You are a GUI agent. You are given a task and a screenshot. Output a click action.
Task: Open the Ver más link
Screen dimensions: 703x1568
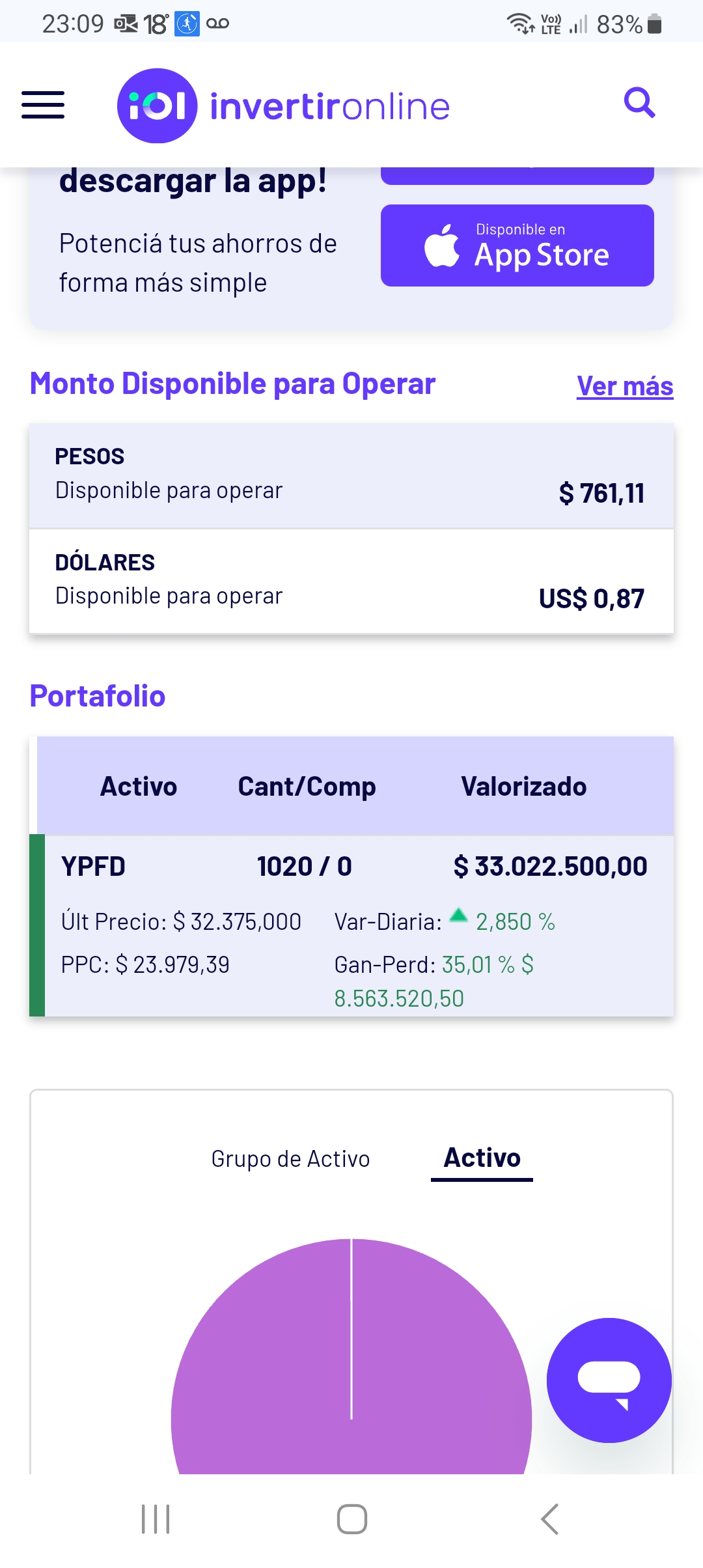click(624, 386)
